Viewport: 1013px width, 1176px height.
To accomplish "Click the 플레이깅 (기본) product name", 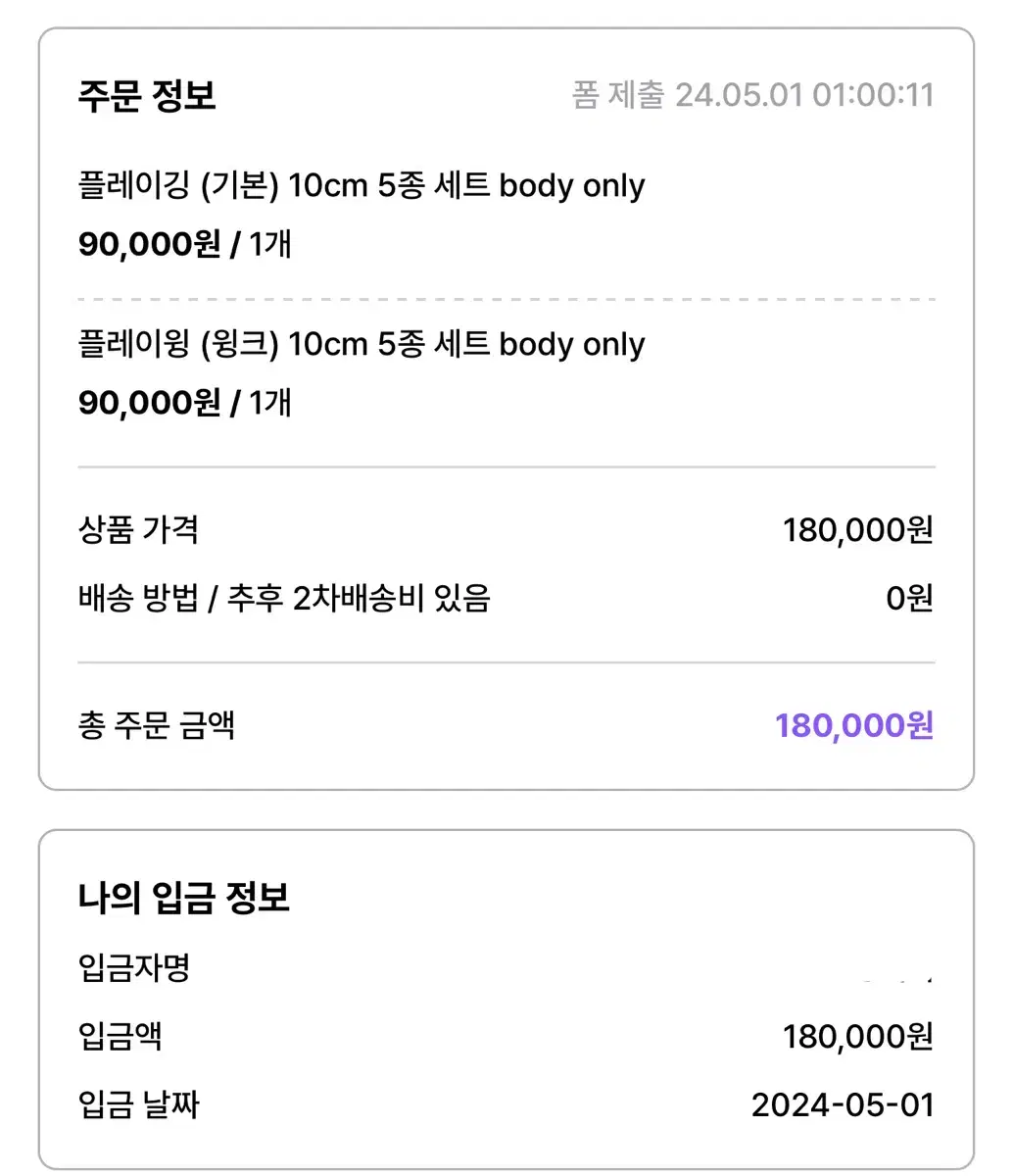I will [361, 186].
